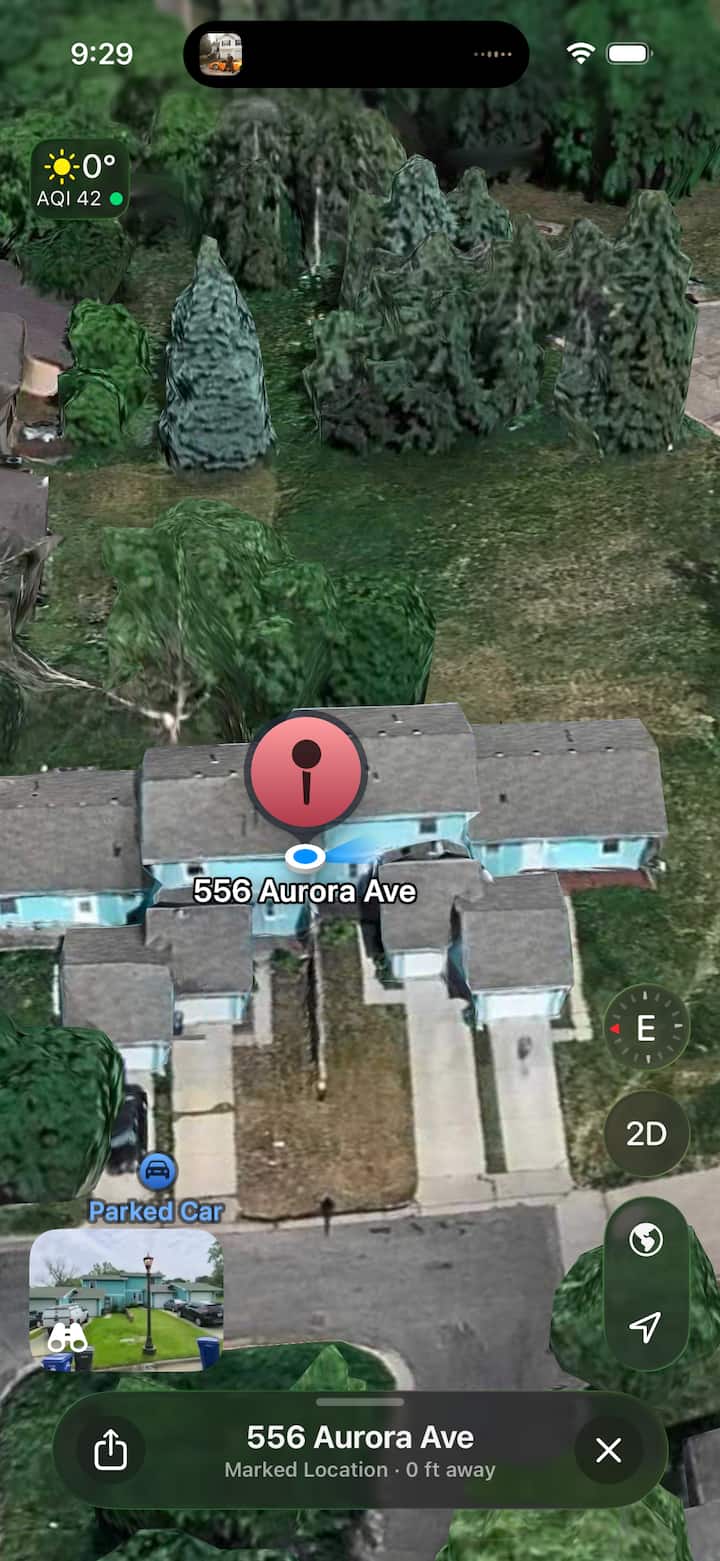Open the Look Around street preview
This screenshot has width=720, height=1561.
click(x=126, y=1300)
